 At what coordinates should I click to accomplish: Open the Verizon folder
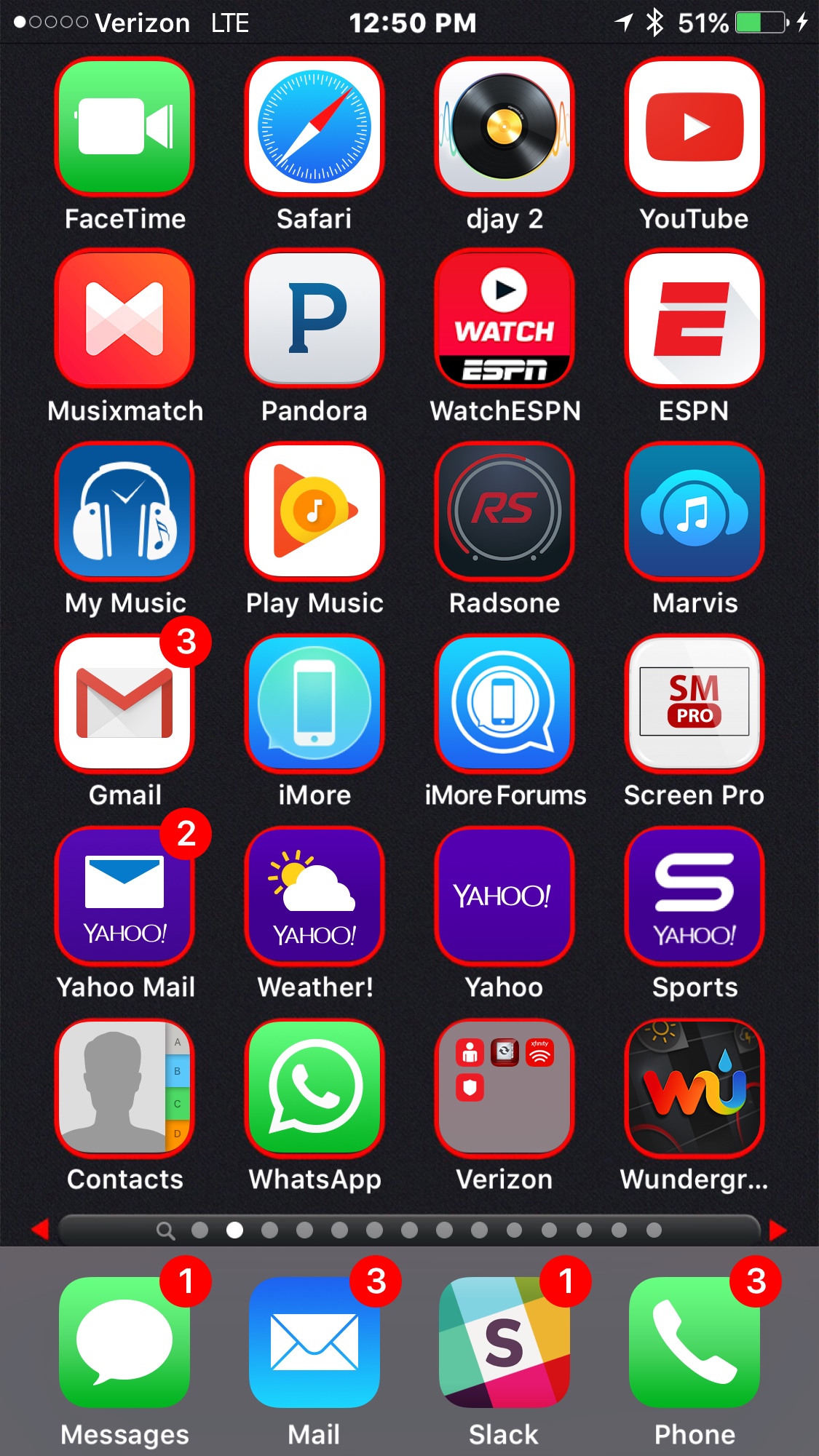(504, 1087)
